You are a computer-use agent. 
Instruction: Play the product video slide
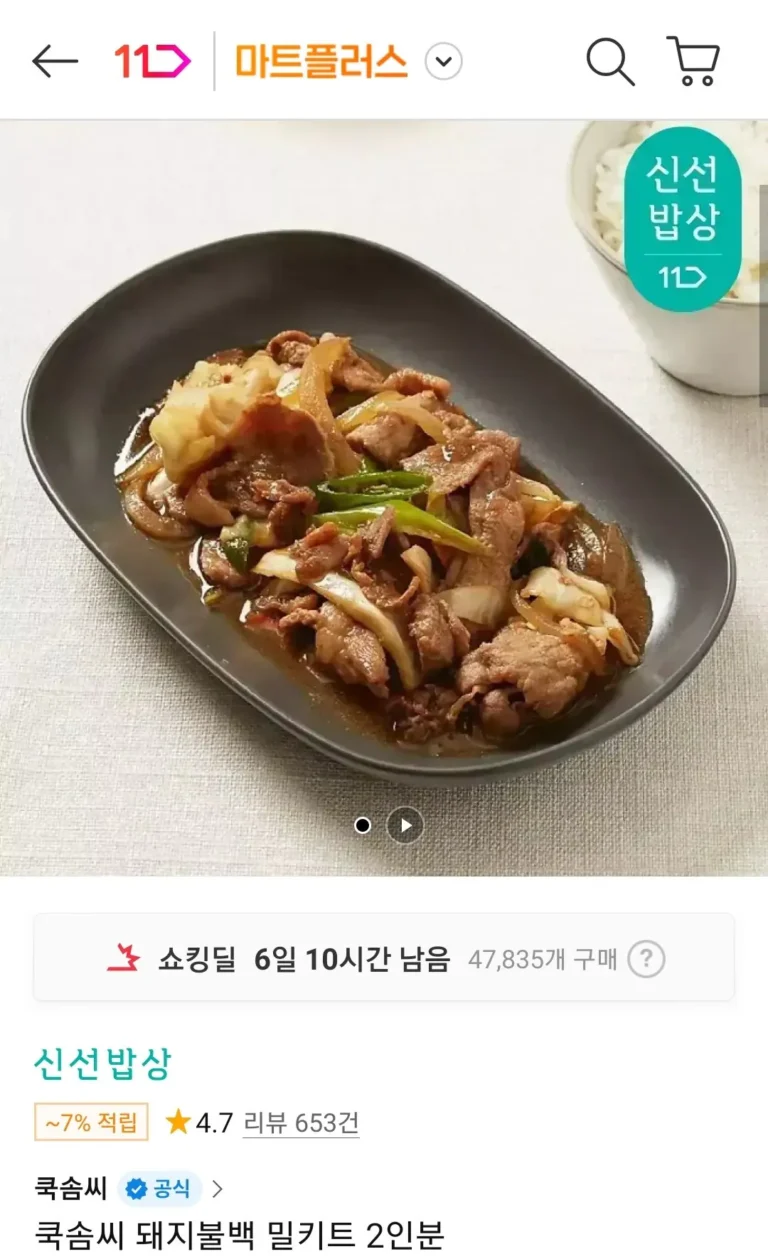tap(405, 825)
